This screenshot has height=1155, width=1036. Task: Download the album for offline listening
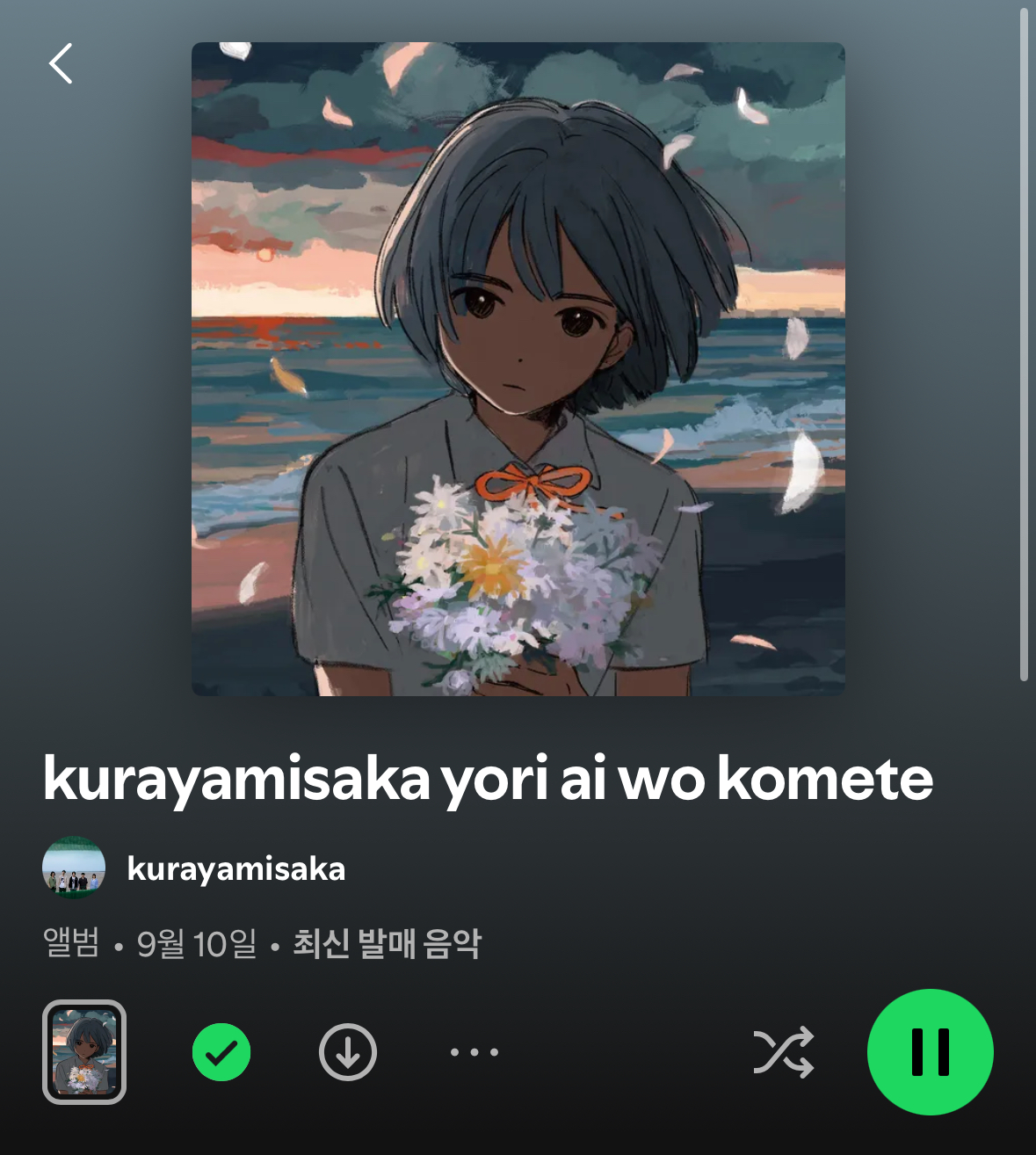348,1052
